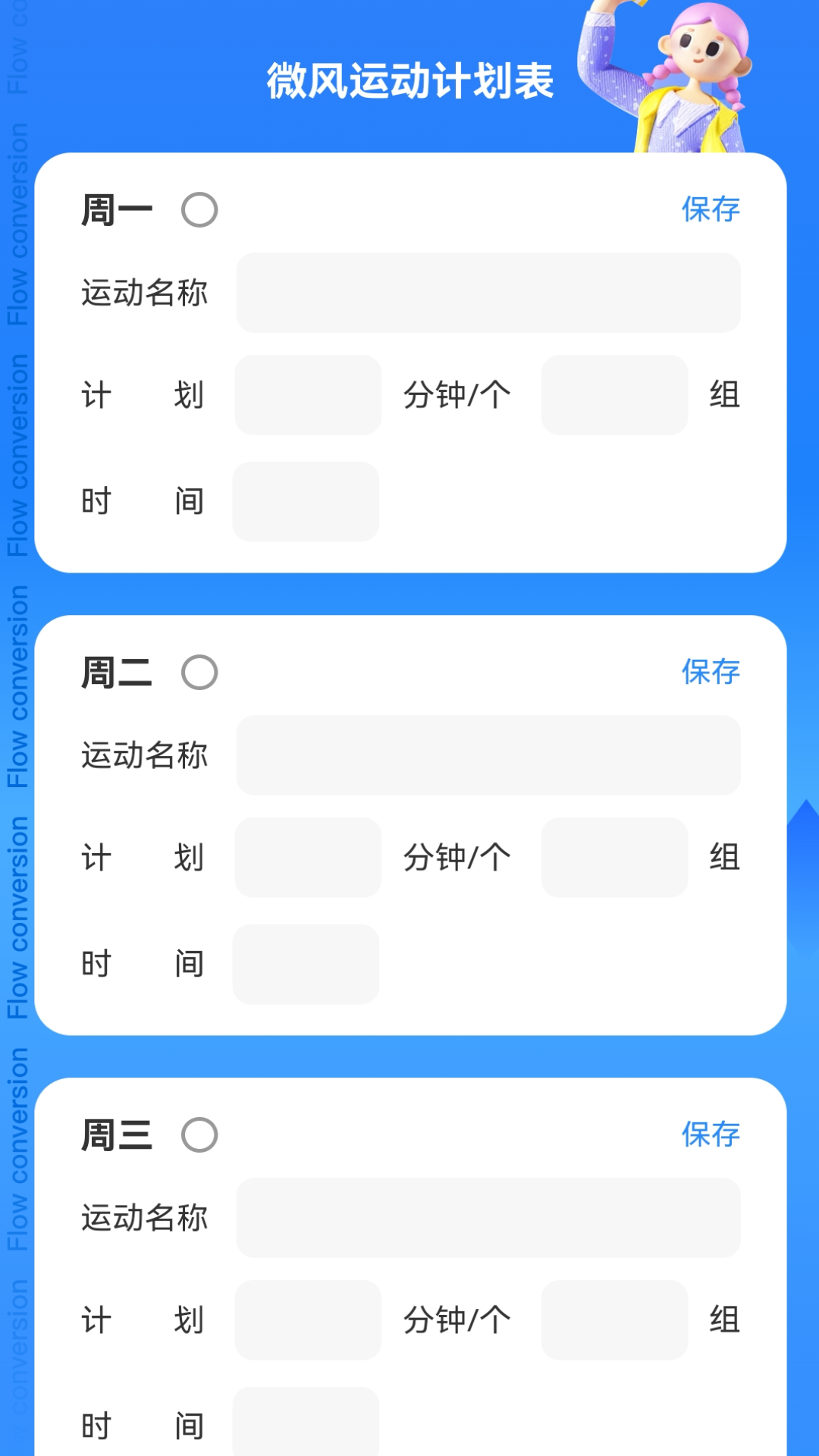Click the 运动名称 input for 周一
Viewport: 819px width, 1456px height.
[488, 293]
